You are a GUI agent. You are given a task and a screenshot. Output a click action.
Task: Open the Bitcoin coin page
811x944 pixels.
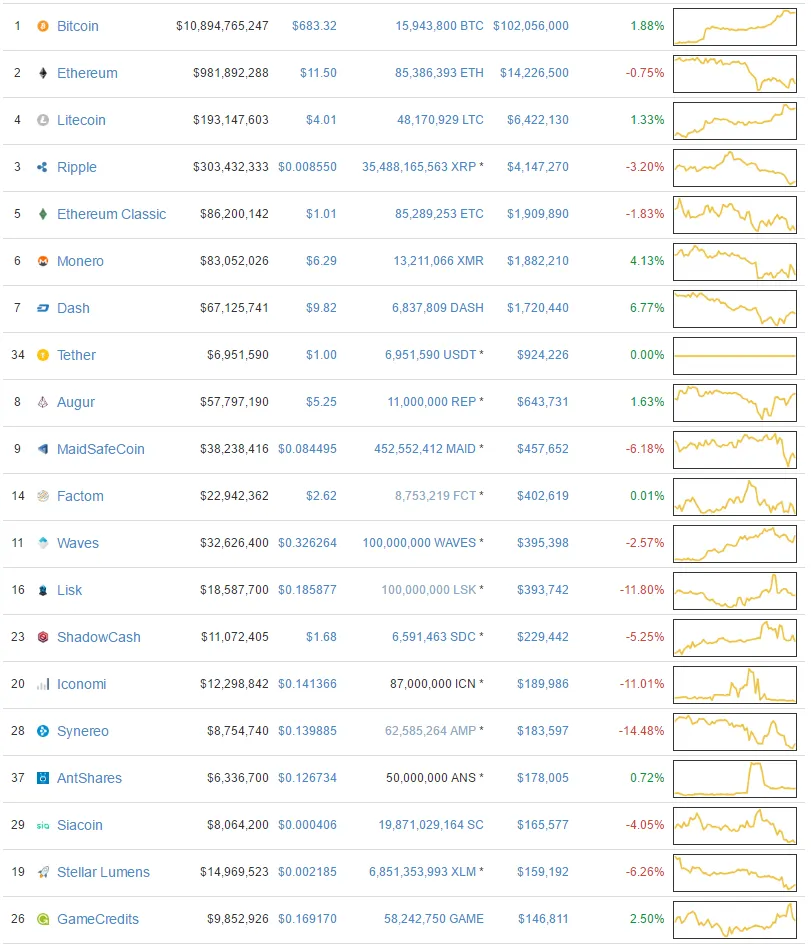pos(78,26)
